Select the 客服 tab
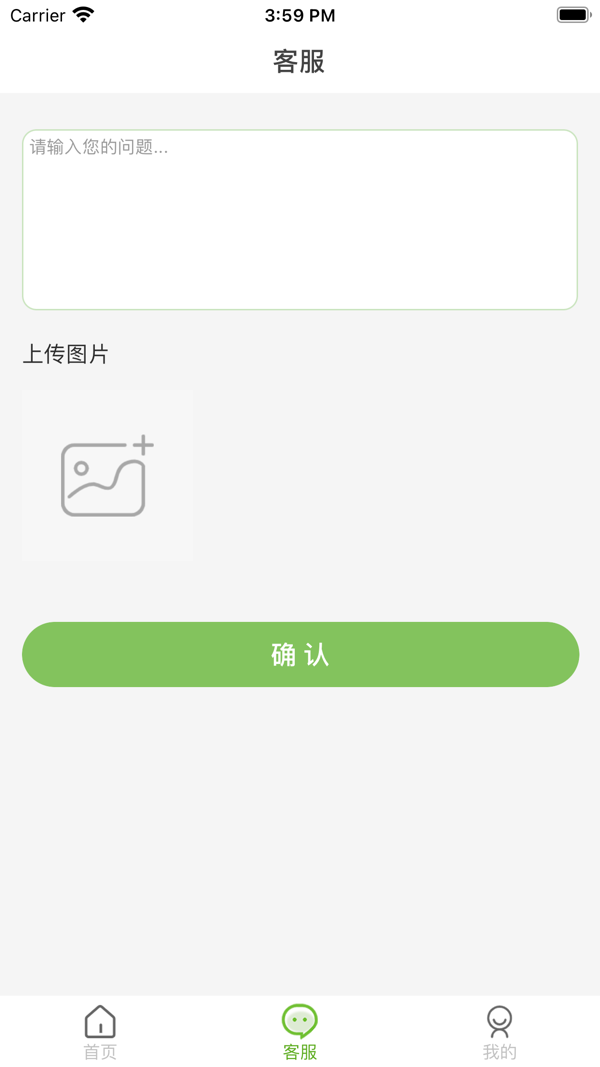The image size is (600, 1067). [x=300, y=1032]
